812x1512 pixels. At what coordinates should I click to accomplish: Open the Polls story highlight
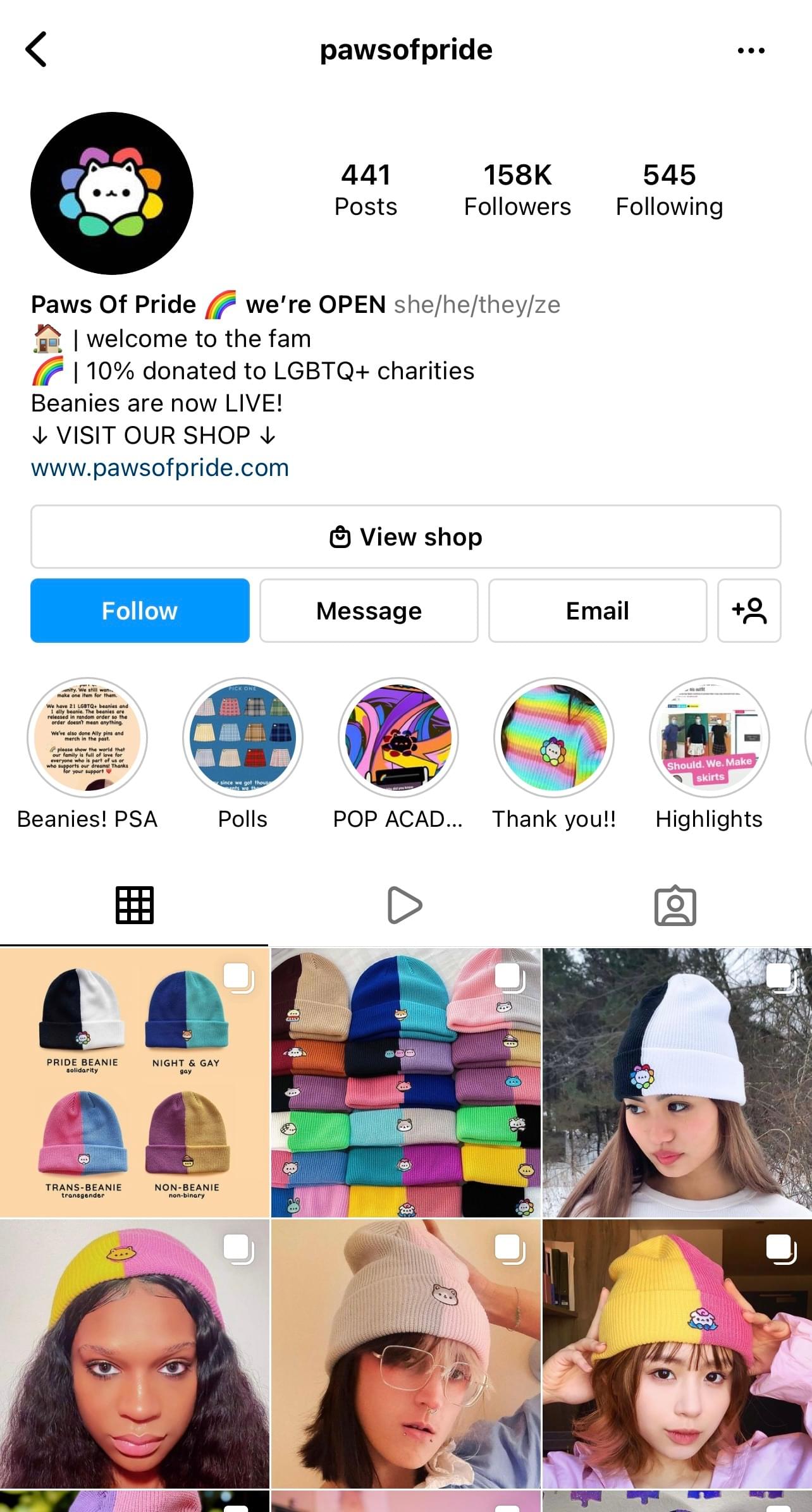tap(243, 738)
